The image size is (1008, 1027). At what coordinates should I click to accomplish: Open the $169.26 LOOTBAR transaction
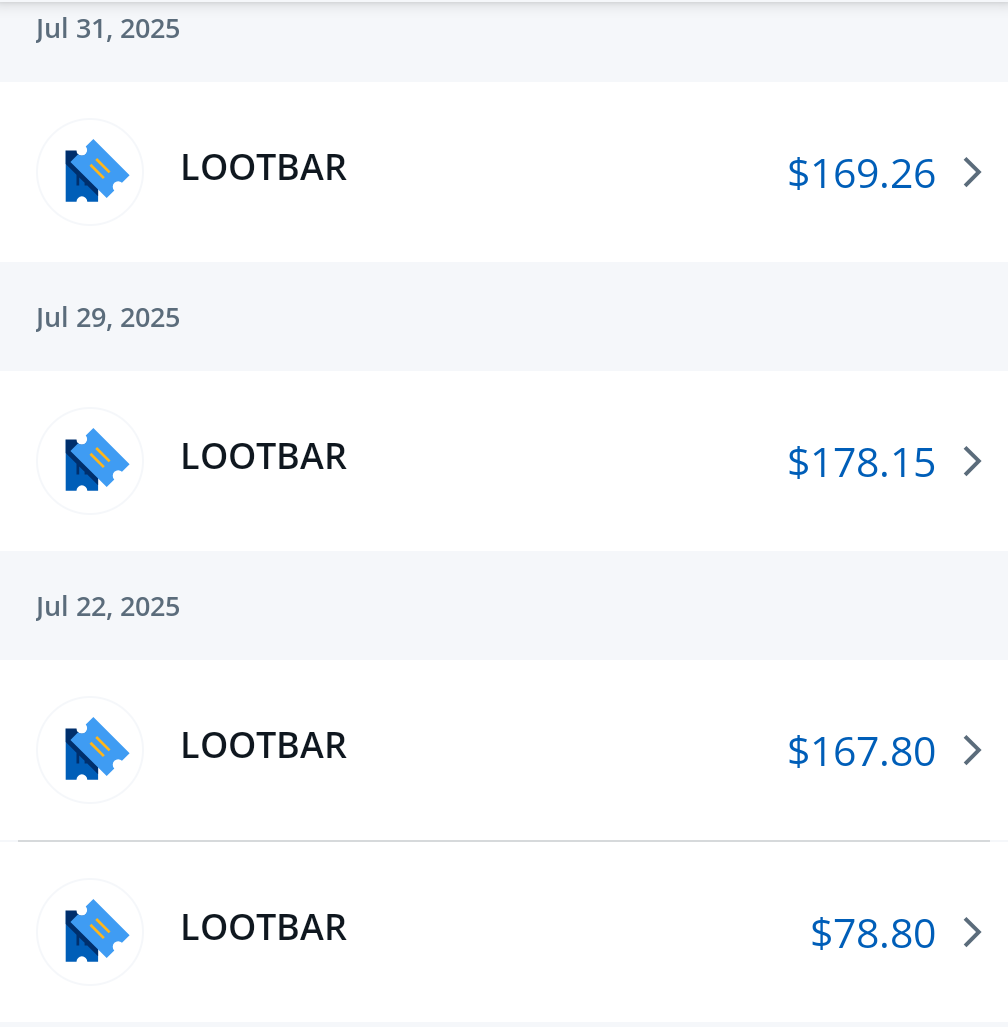click(x=504, y=172)
